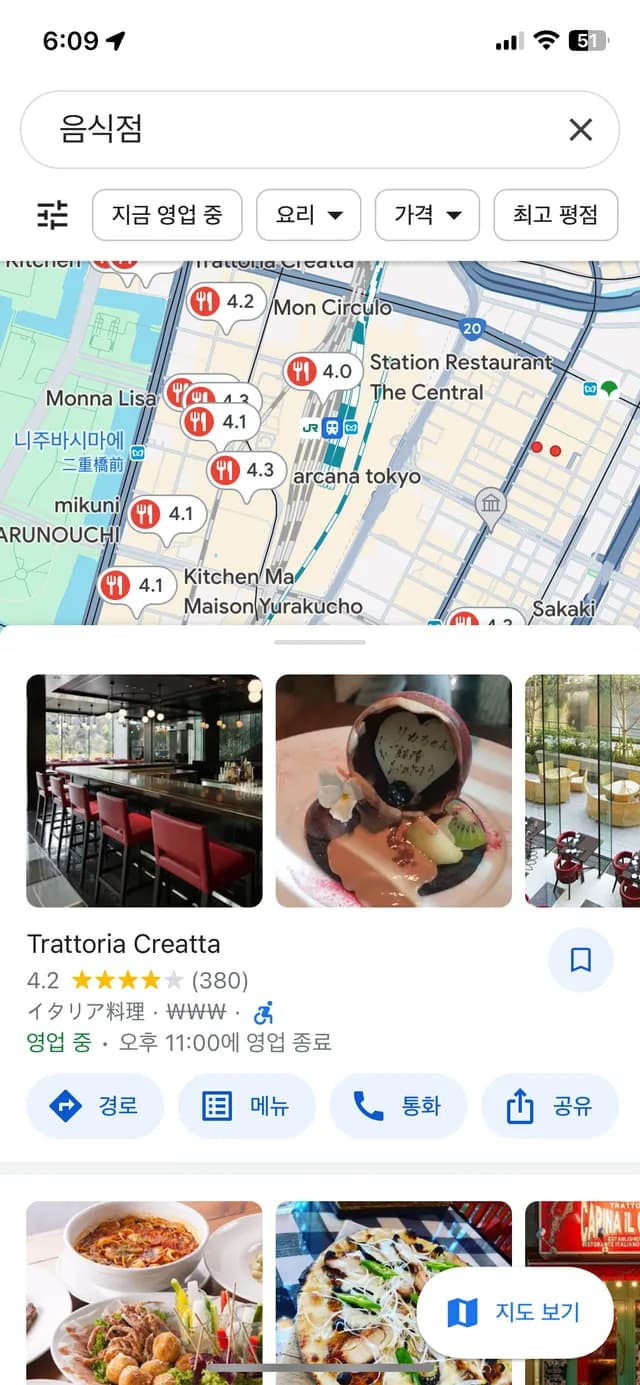
Task: View the 메뉴 of Trattoria Creatta
Action: click(x=246, y=1106)
